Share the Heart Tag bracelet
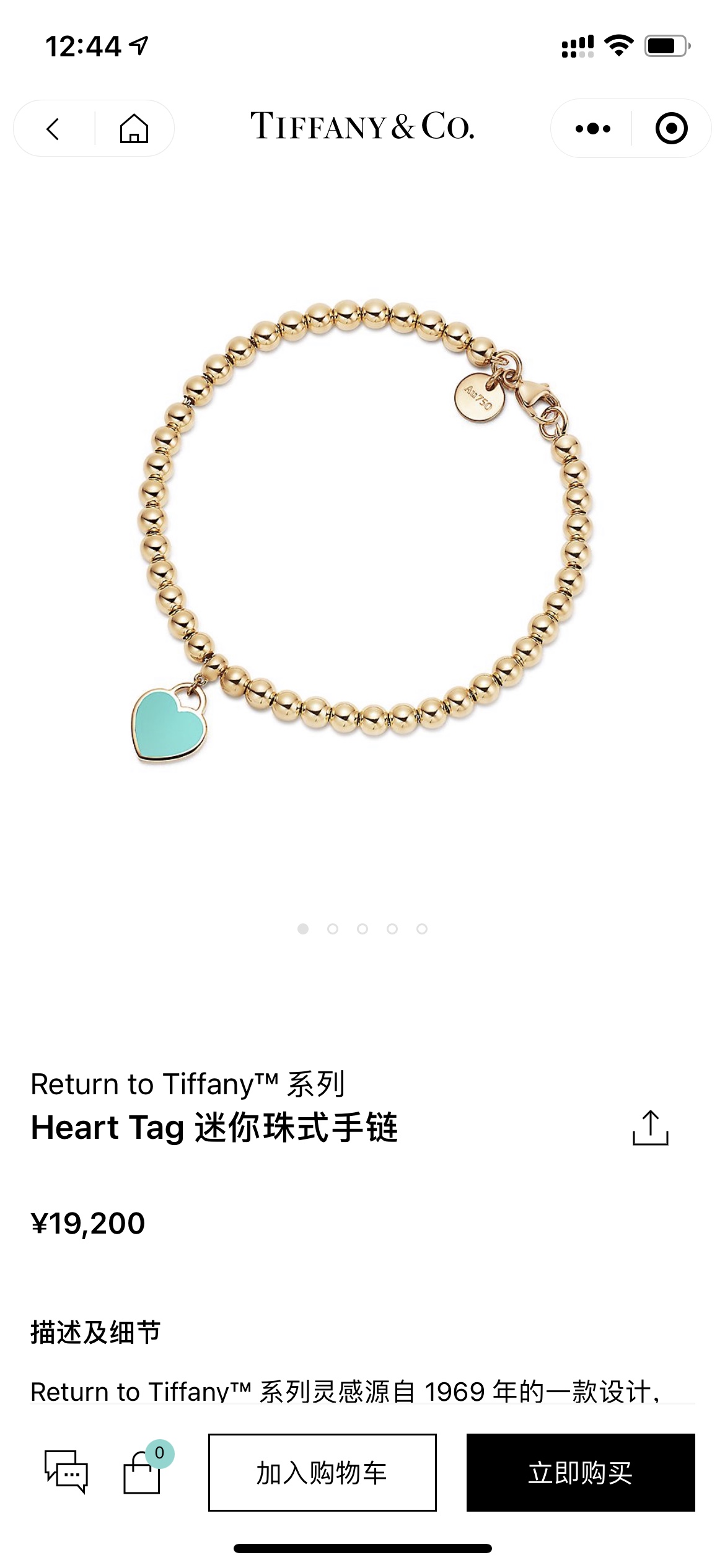 point(650,1128)
